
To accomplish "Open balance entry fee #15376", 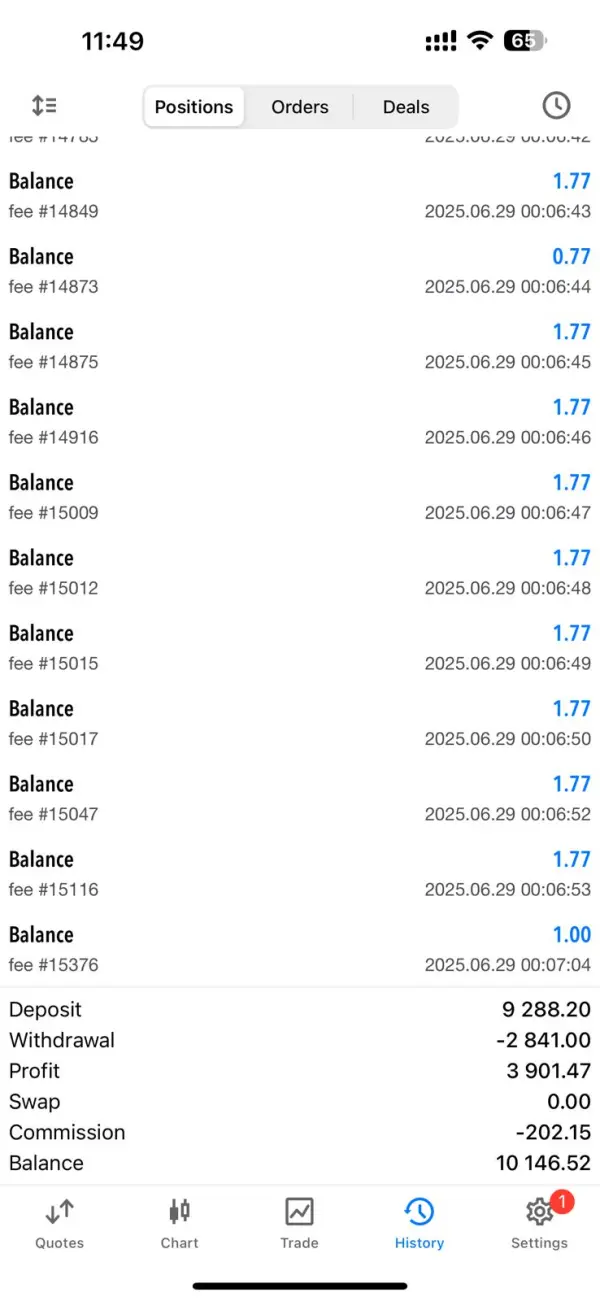I will (300, 949).
